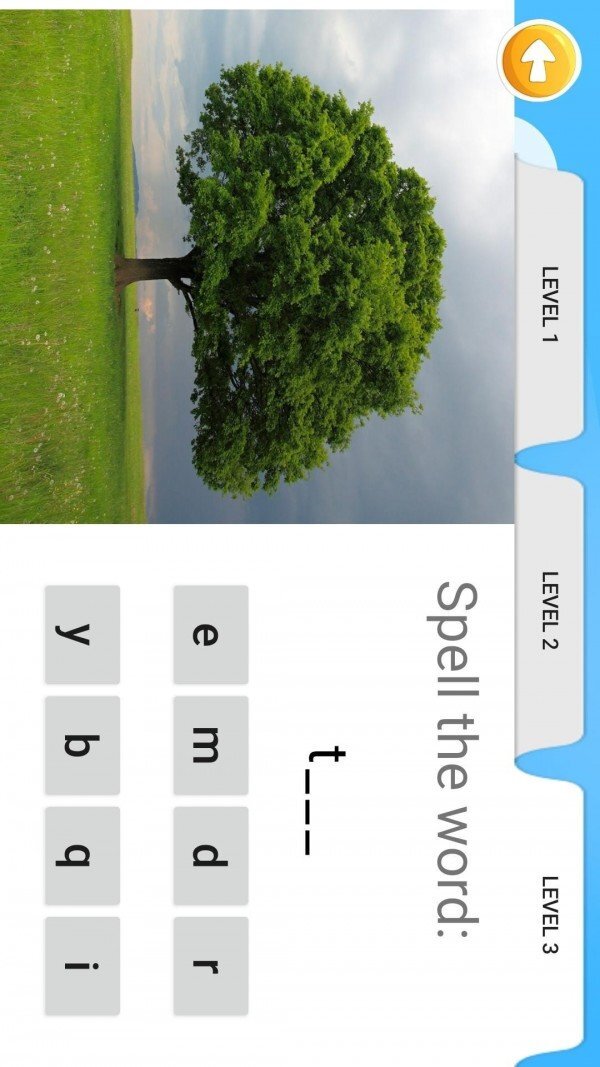Choose the letter b tile
The width and height of the screenshot is (600, 1067).
[x=82, y=745]
